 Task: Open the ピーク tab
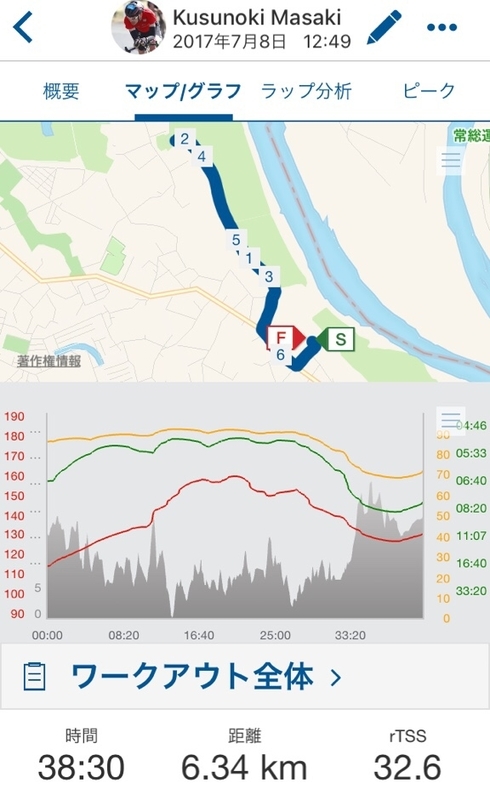(x=429, y=91)
